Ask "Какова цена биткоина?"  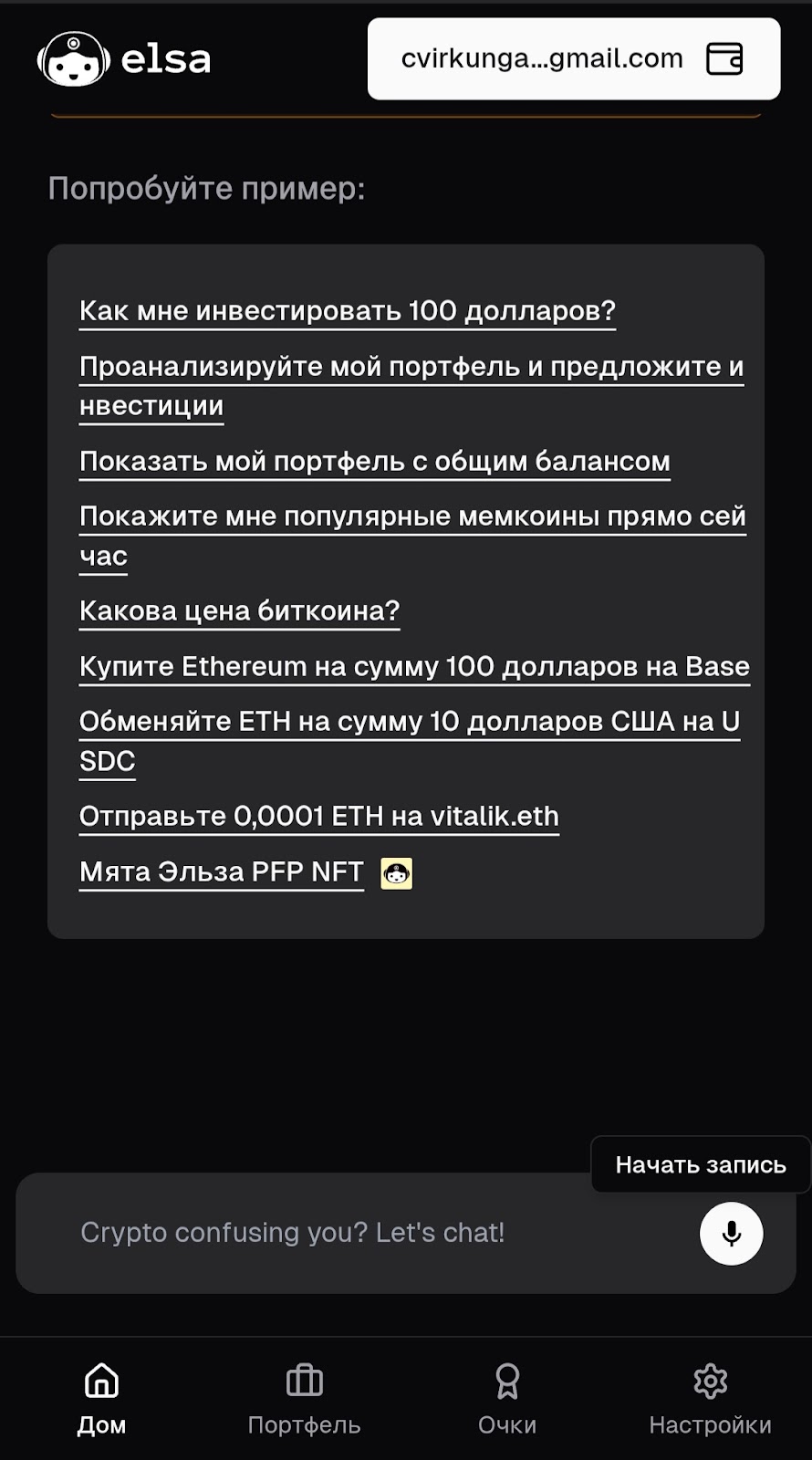tap(239, 611)
